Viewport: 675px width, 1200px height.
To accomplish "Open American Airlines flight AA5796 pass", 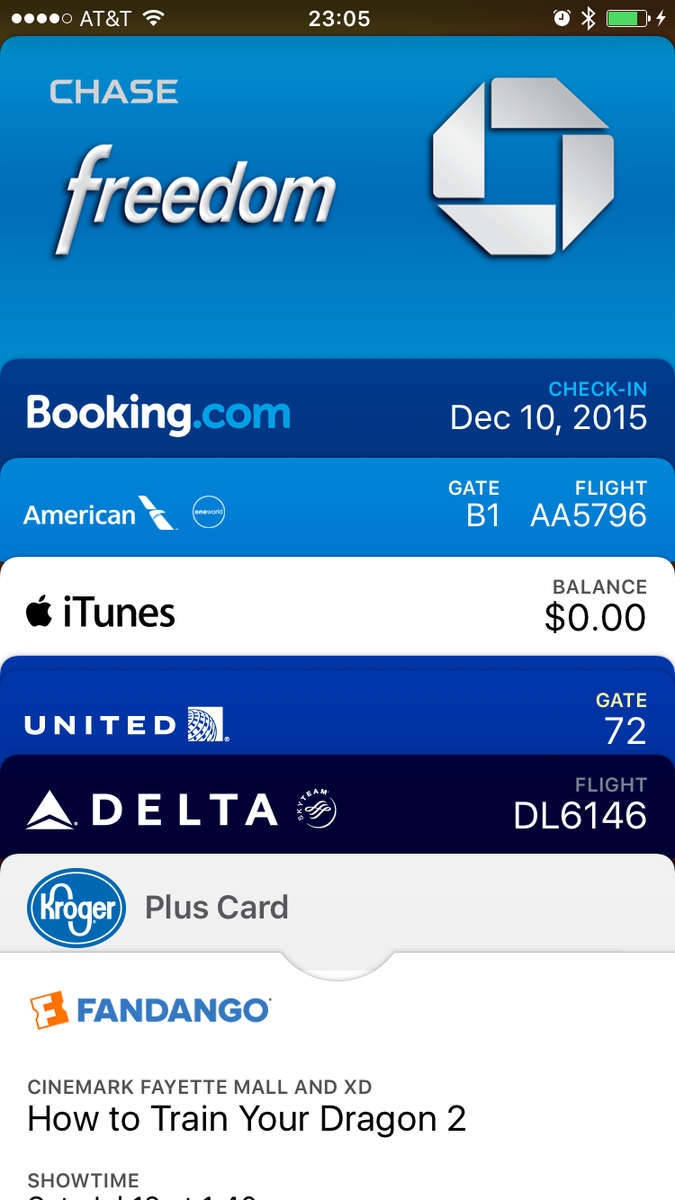I will point(337,510).
